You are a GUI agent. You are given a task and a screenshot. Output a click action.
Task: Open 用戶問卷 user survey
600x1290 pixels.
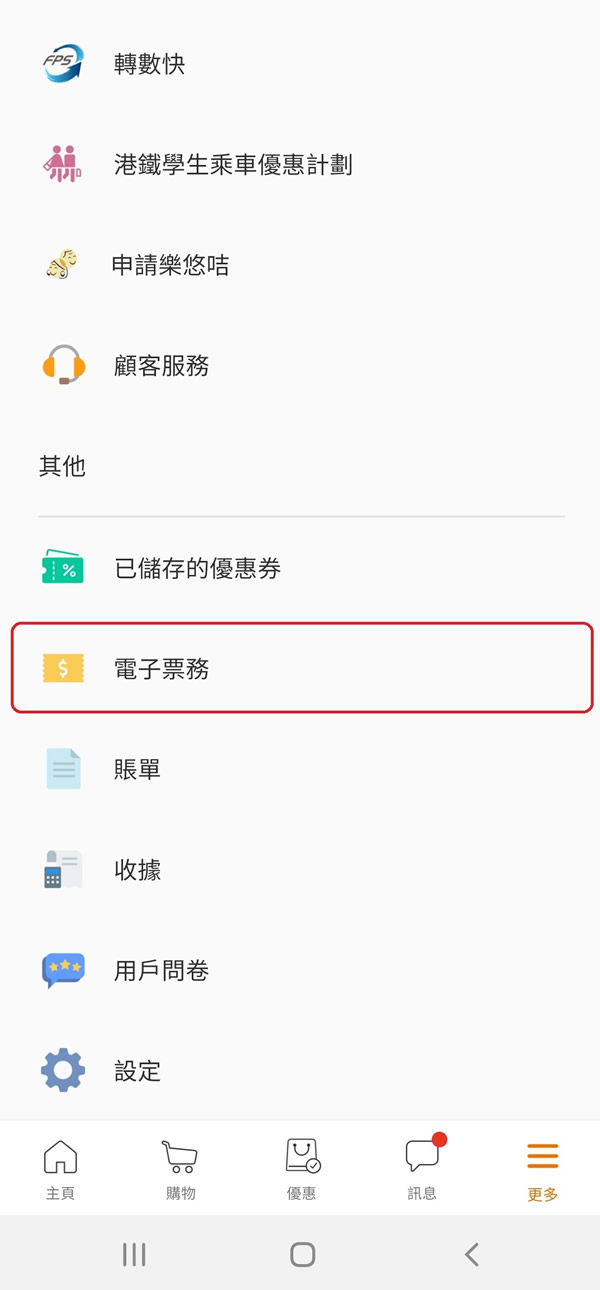click(300, 970)
